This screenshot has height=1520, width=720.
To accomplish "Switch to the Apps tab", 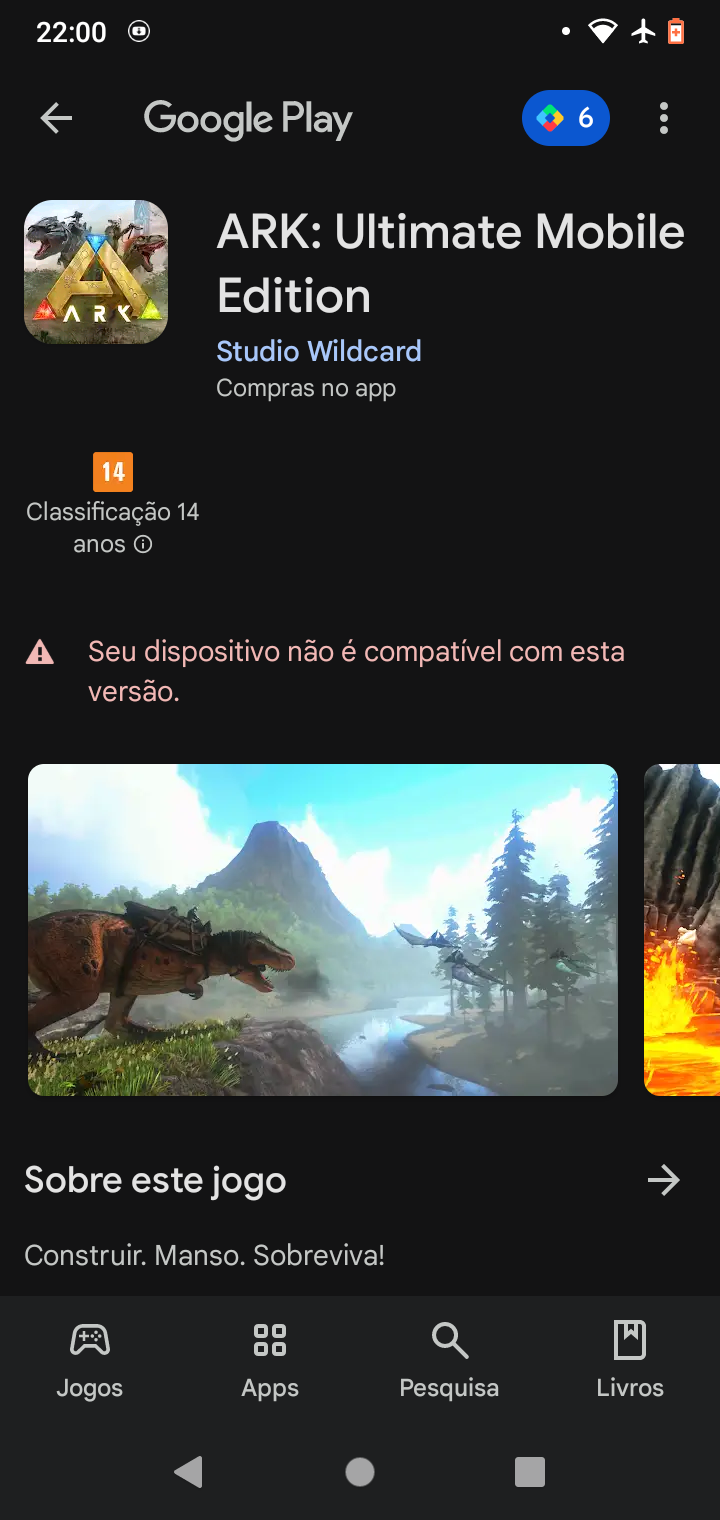I will click(x=270, y=1360).
